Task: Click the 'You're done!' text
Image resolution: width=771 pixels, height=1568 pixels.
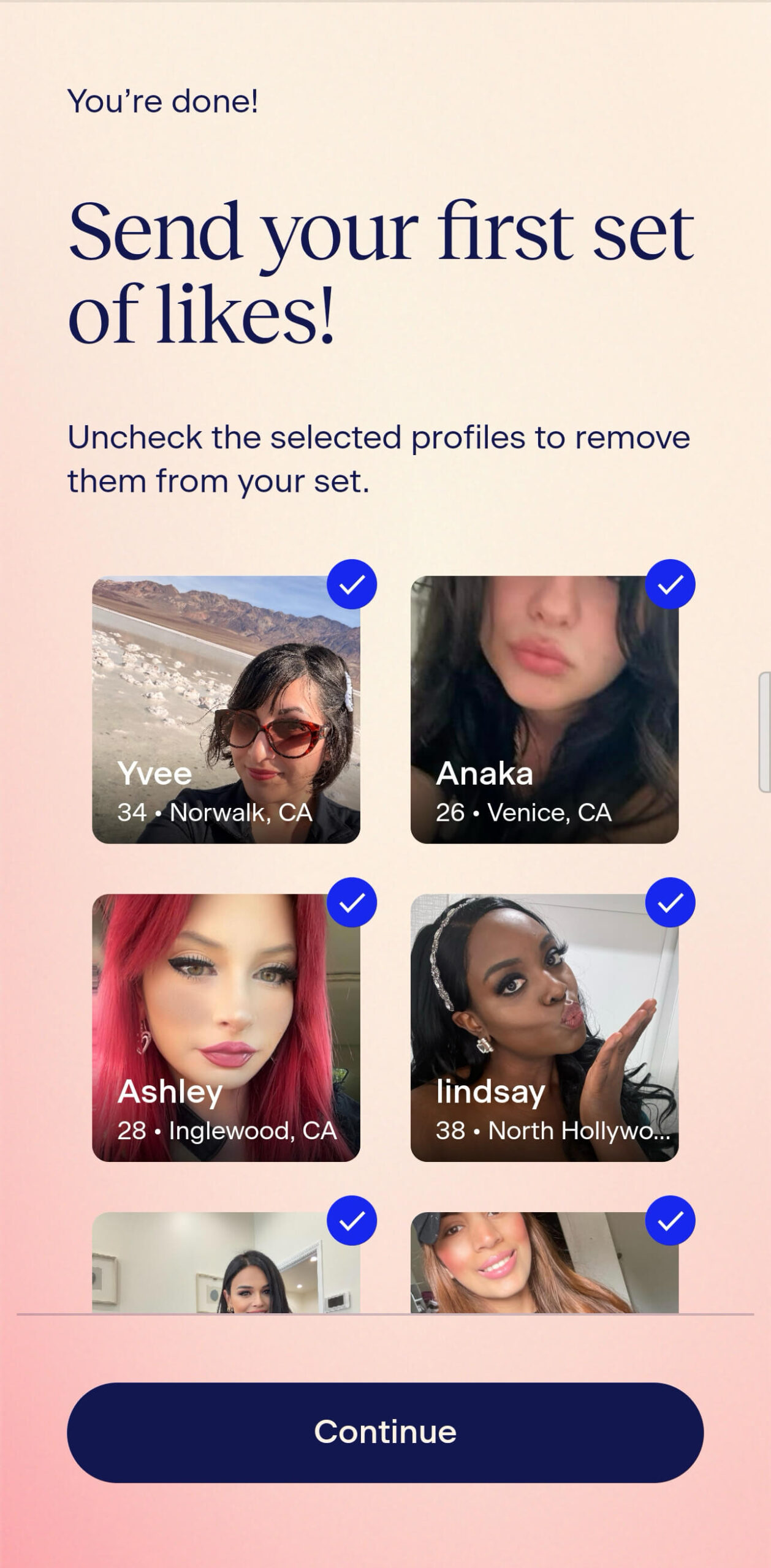Action: point(162,101)
